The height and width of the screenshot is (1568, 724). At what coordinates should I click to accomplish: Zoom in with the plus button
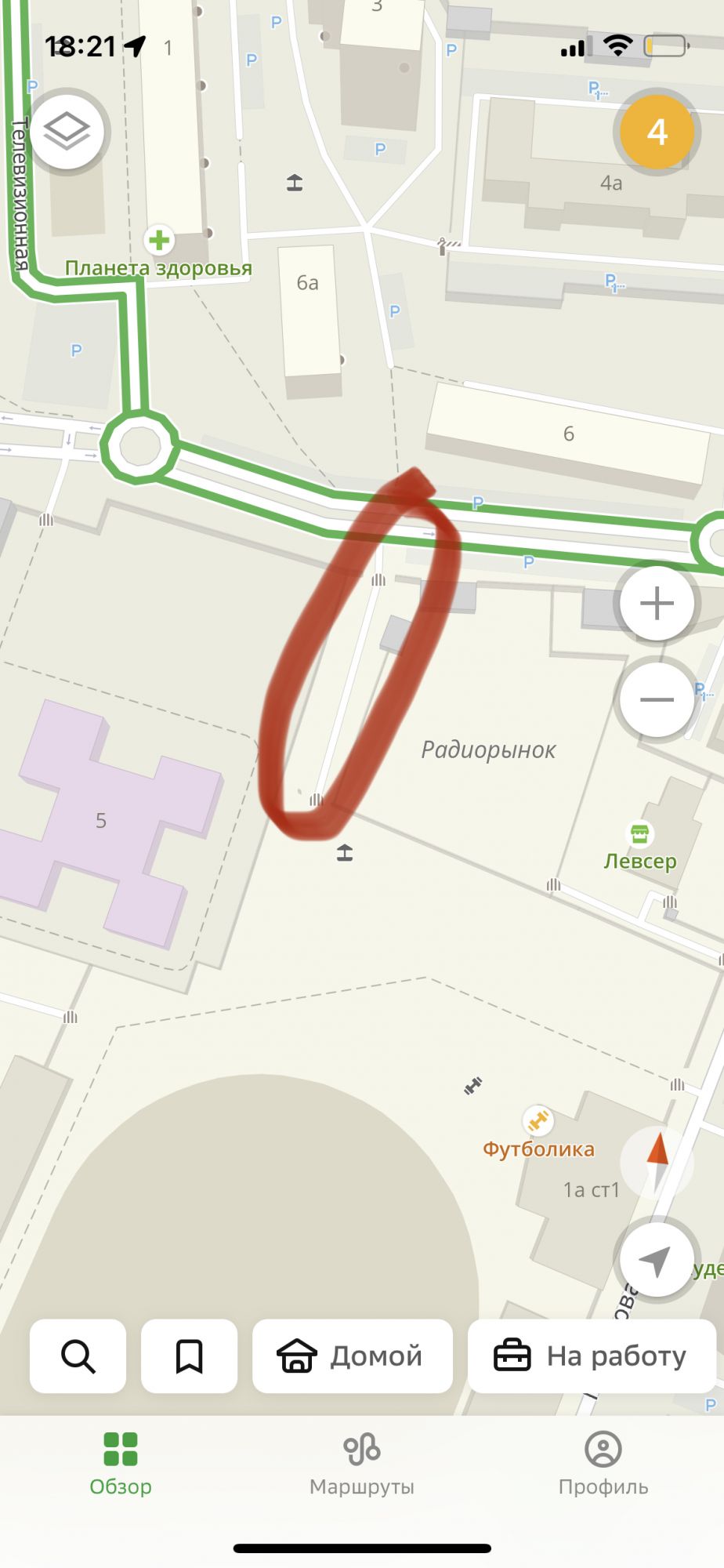click(x=657, y=604)
